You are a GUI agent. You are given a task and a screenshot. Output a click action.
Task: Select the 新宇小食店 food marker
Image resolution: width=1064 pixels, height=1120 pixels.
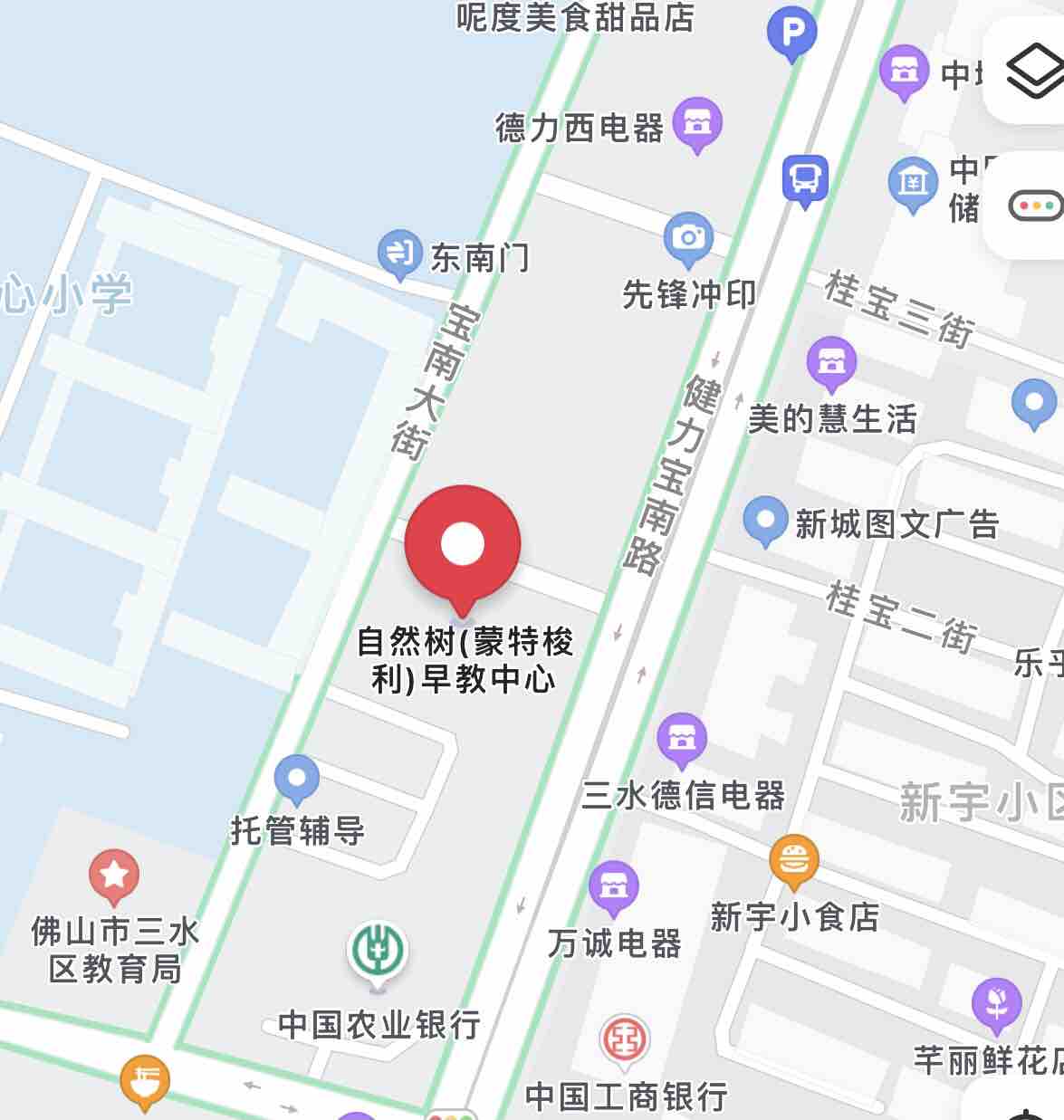point(794,860)
